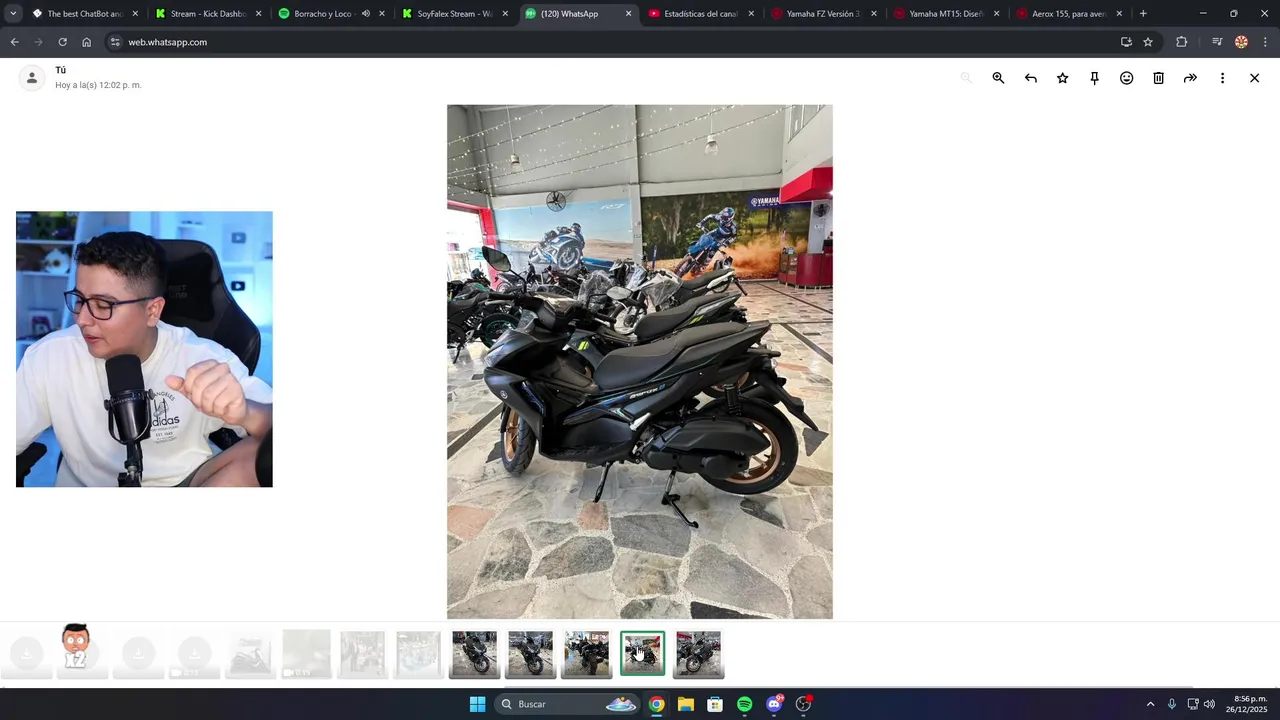Open a new browser tab
The height and width of the screenshot is (720, 1280).
click(1143, 14)
